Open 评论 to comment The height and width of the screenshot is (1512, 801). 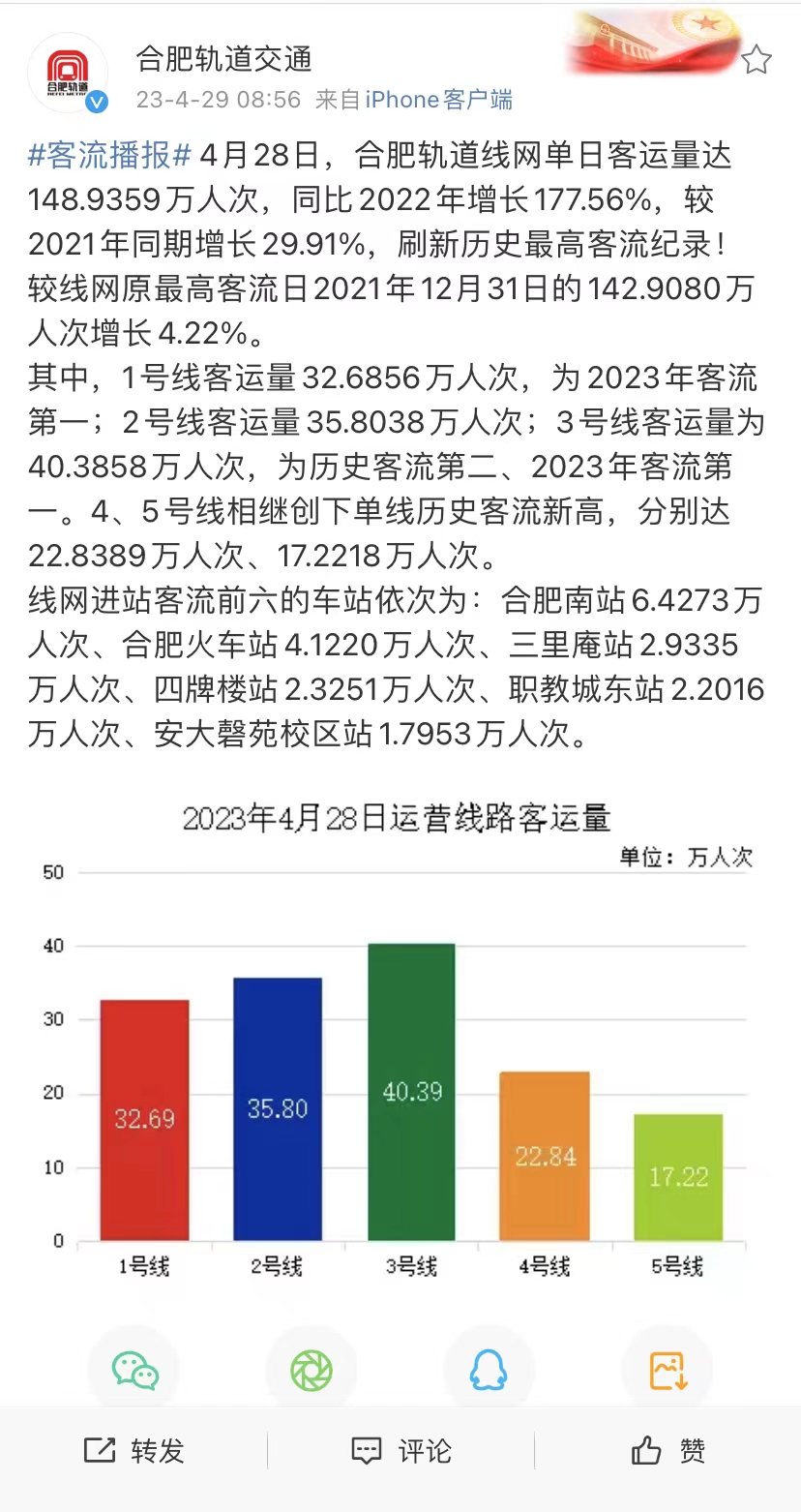pyautogui.click(x=400, y=1450)
